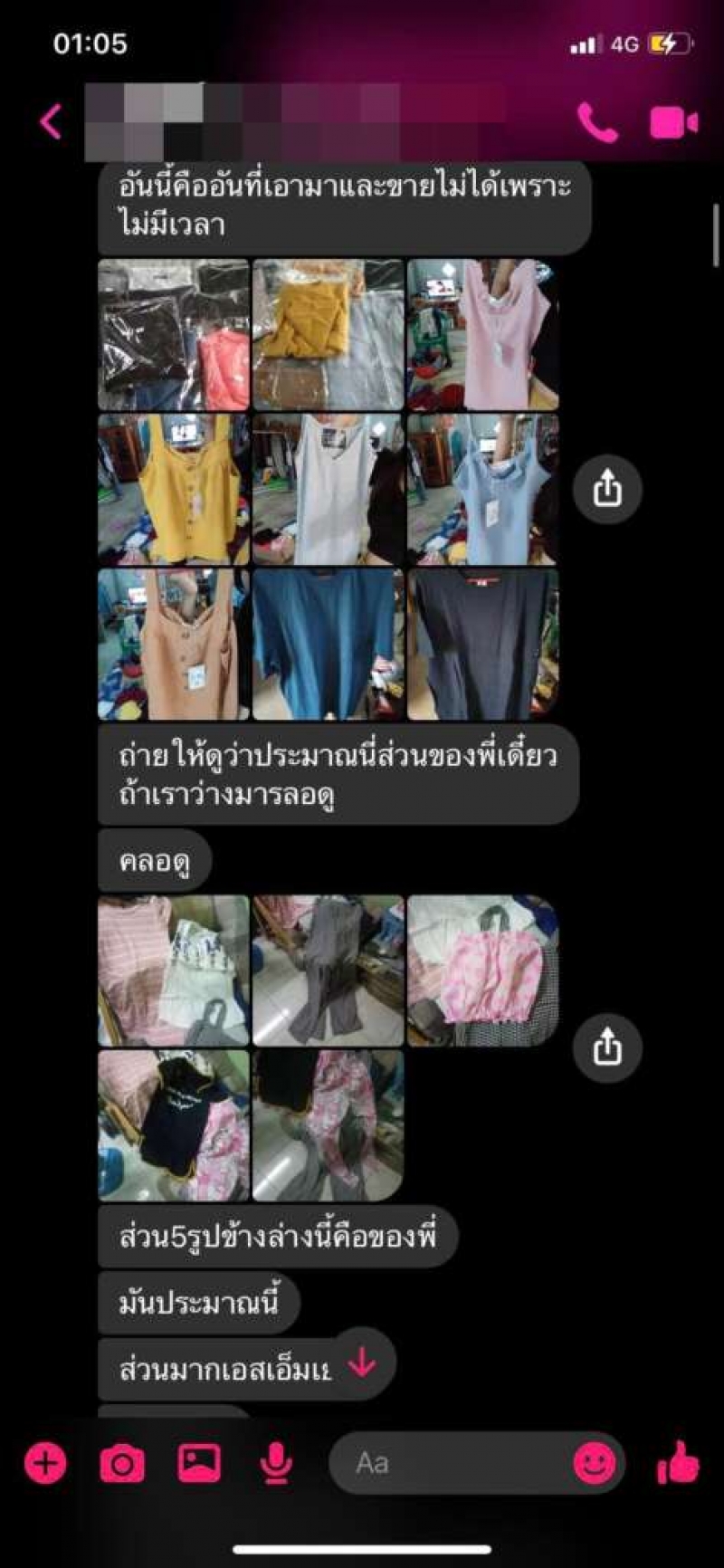Share the five-photo clothing album
Viewport: 724px width, 1568px height.
607,1047
